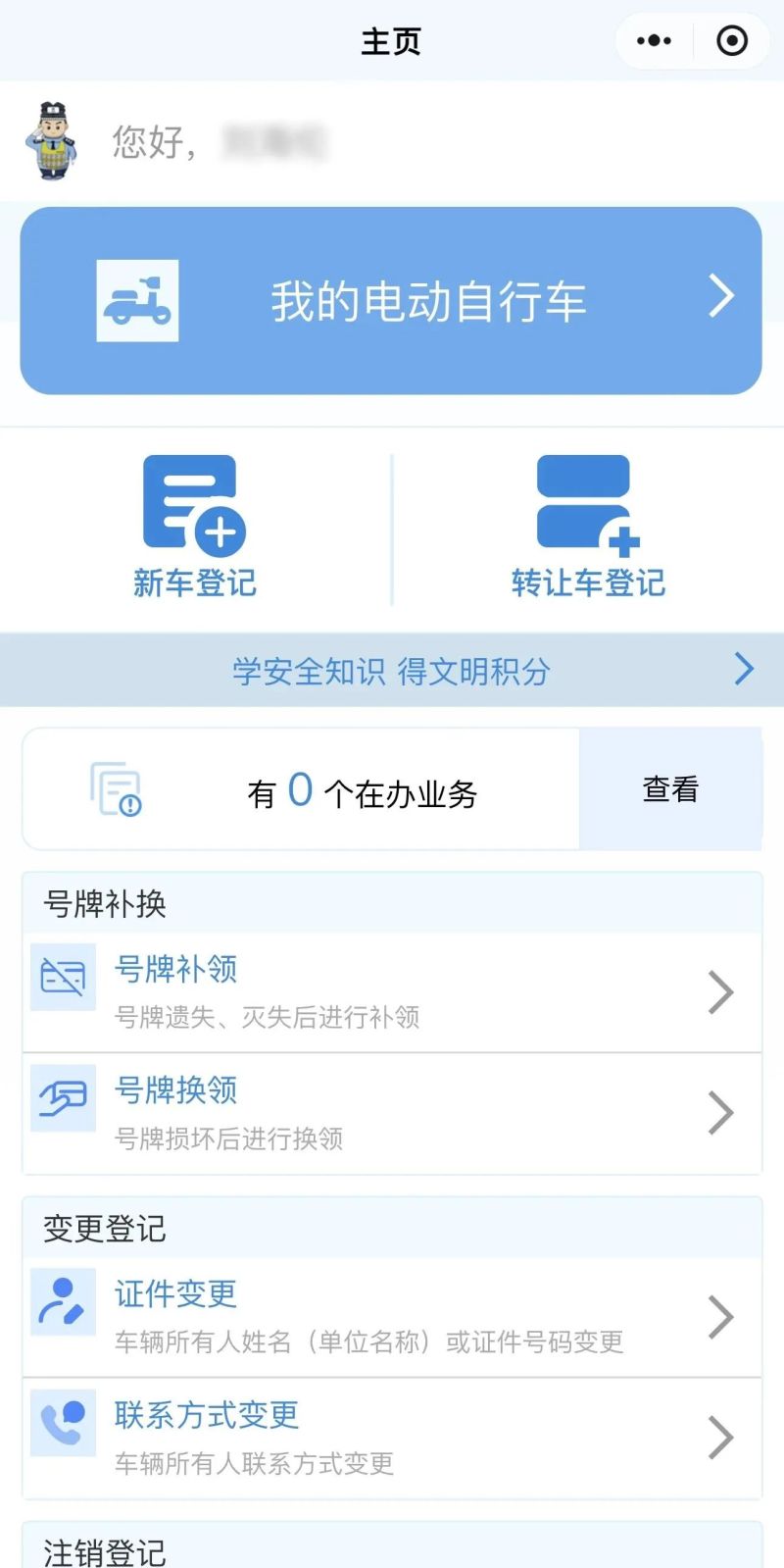Viewport: 784px width, 1568px height.
Task: Open 号牌换领 service
Action: [x=392, y=1113]
